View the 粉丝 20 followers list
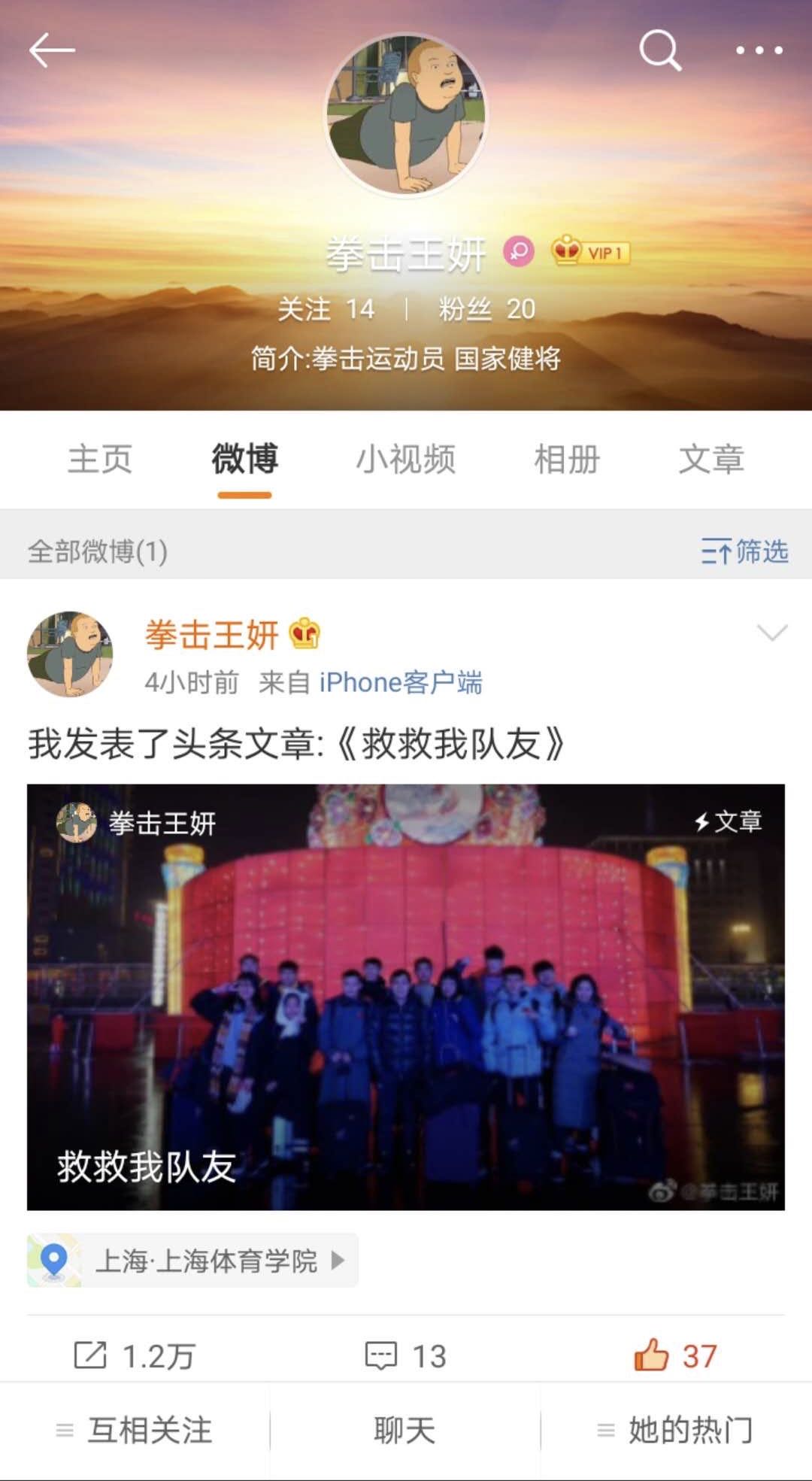Screen dimensions: 812x1481 pyautogui.click(x=486, y=309)
